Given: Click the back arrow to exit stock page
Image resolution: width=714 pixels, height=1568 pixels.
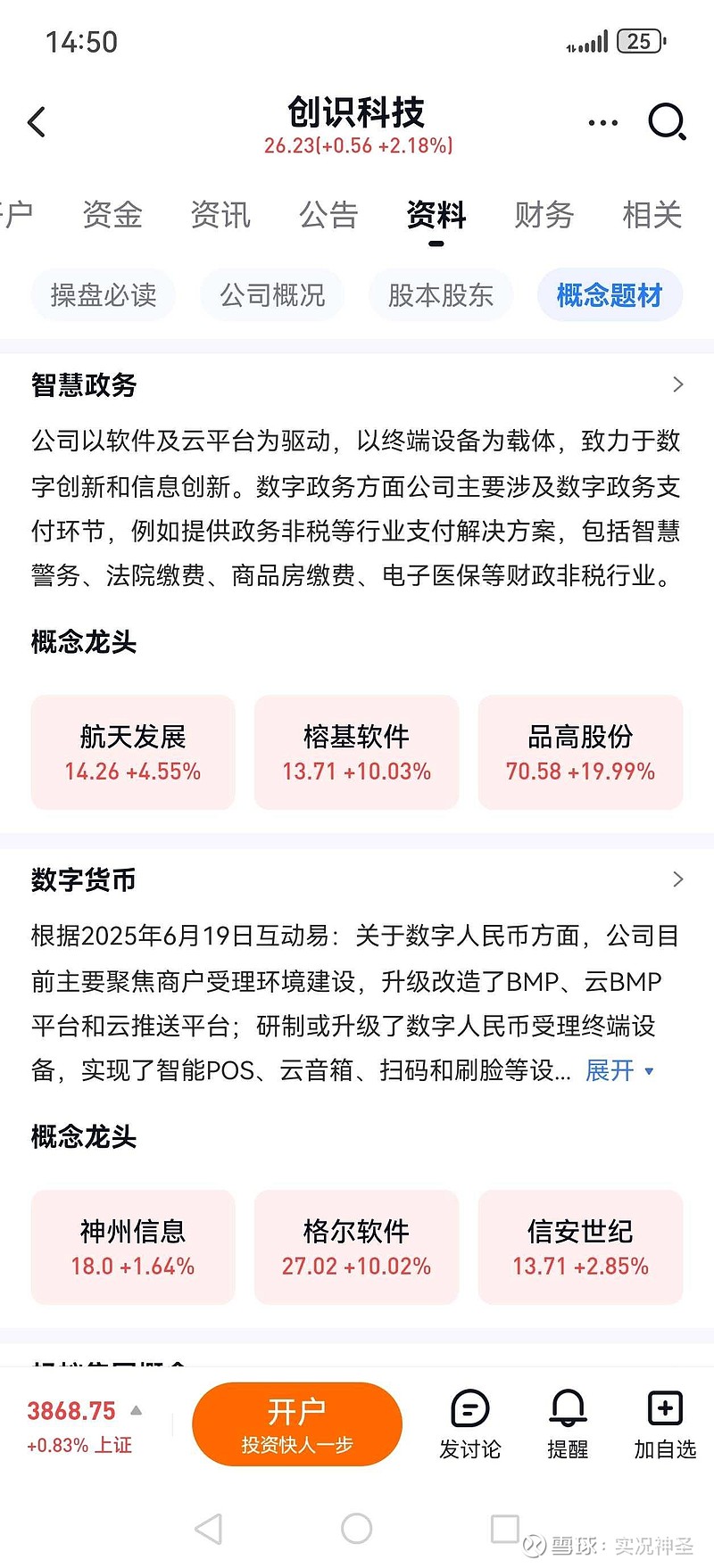Looking at the screenshot, I should pyautogui.click(x=37, y=121).
